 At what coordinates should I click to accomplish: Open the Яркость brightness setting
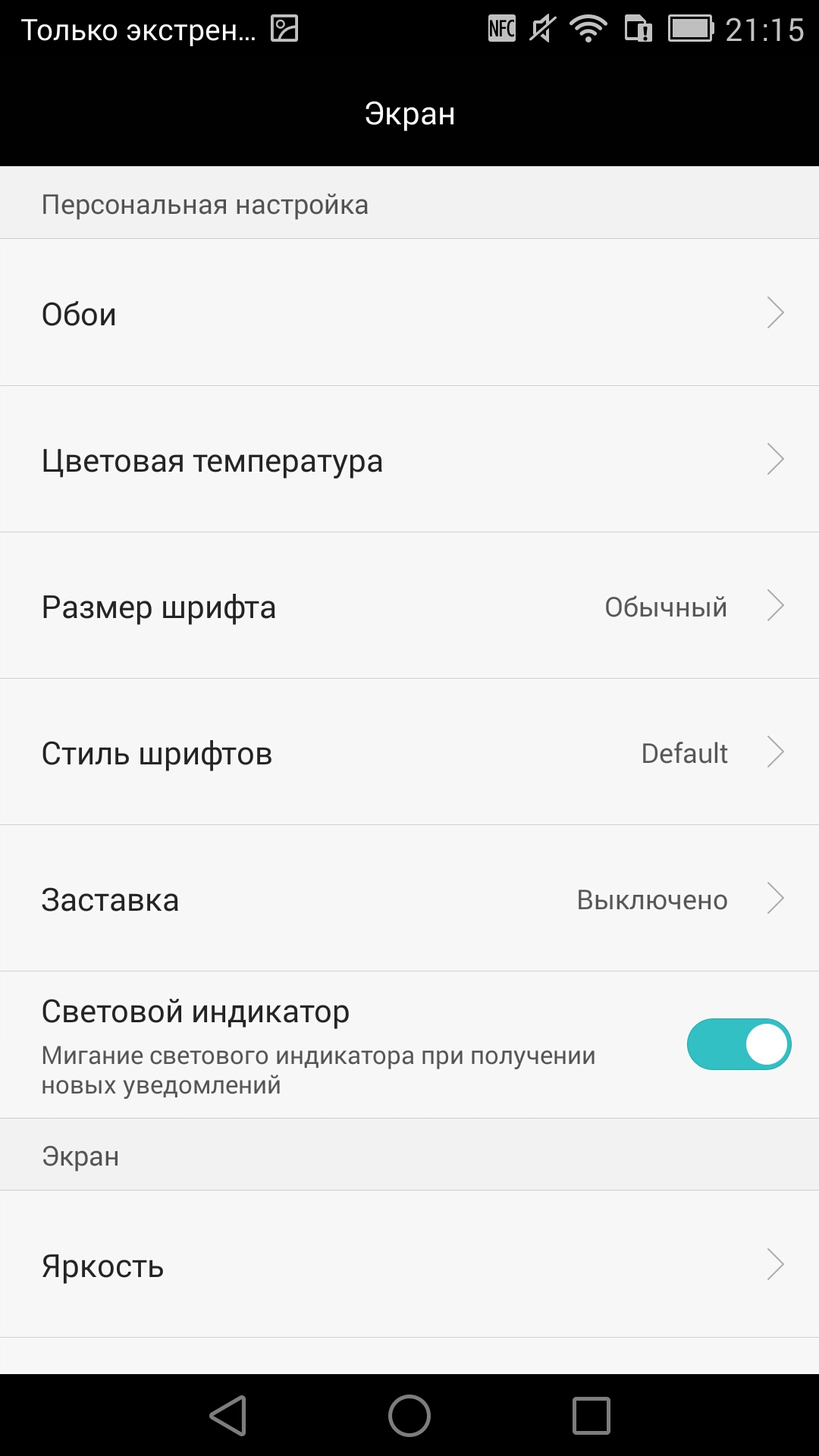409,1264
